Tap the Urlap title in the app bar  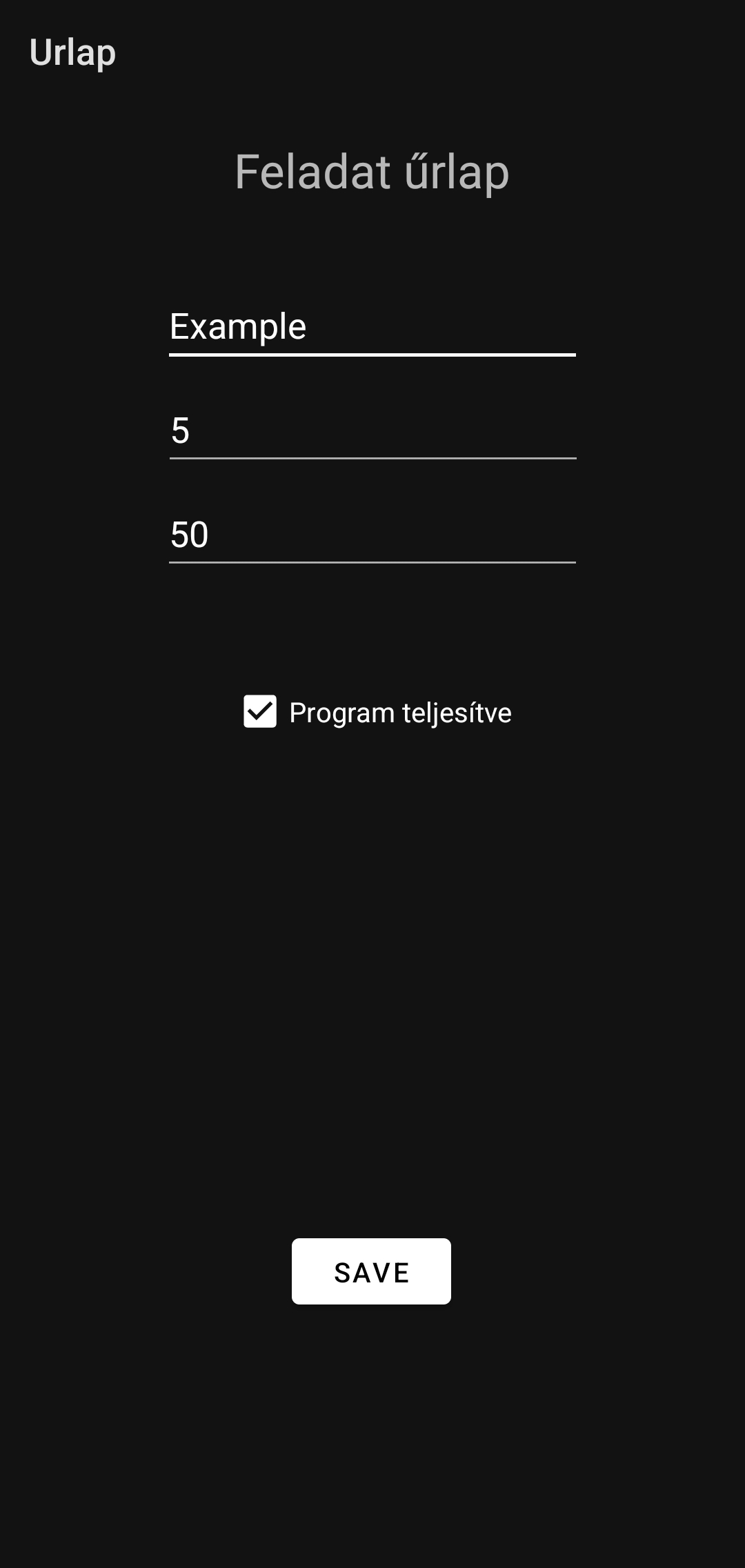(72, 52)
